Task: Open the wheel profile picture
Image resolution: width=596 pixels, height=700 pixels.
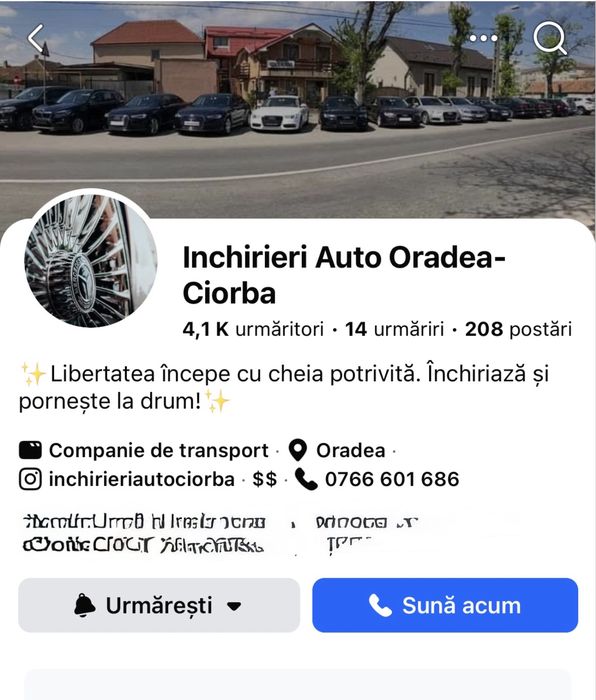Action: click(91, 260)
